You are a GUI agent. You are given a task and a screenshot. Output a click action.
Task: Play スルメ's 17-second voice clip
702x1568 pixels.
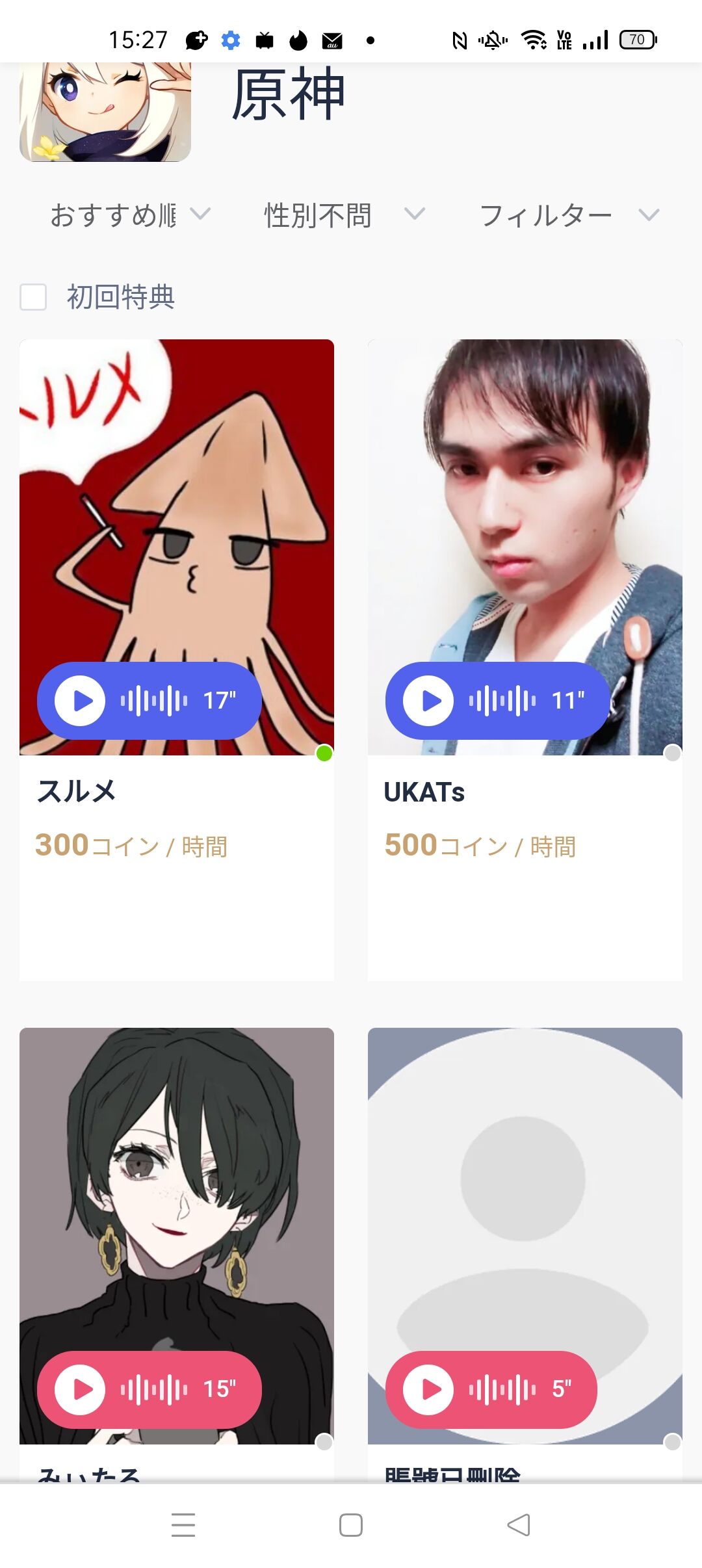81,701
